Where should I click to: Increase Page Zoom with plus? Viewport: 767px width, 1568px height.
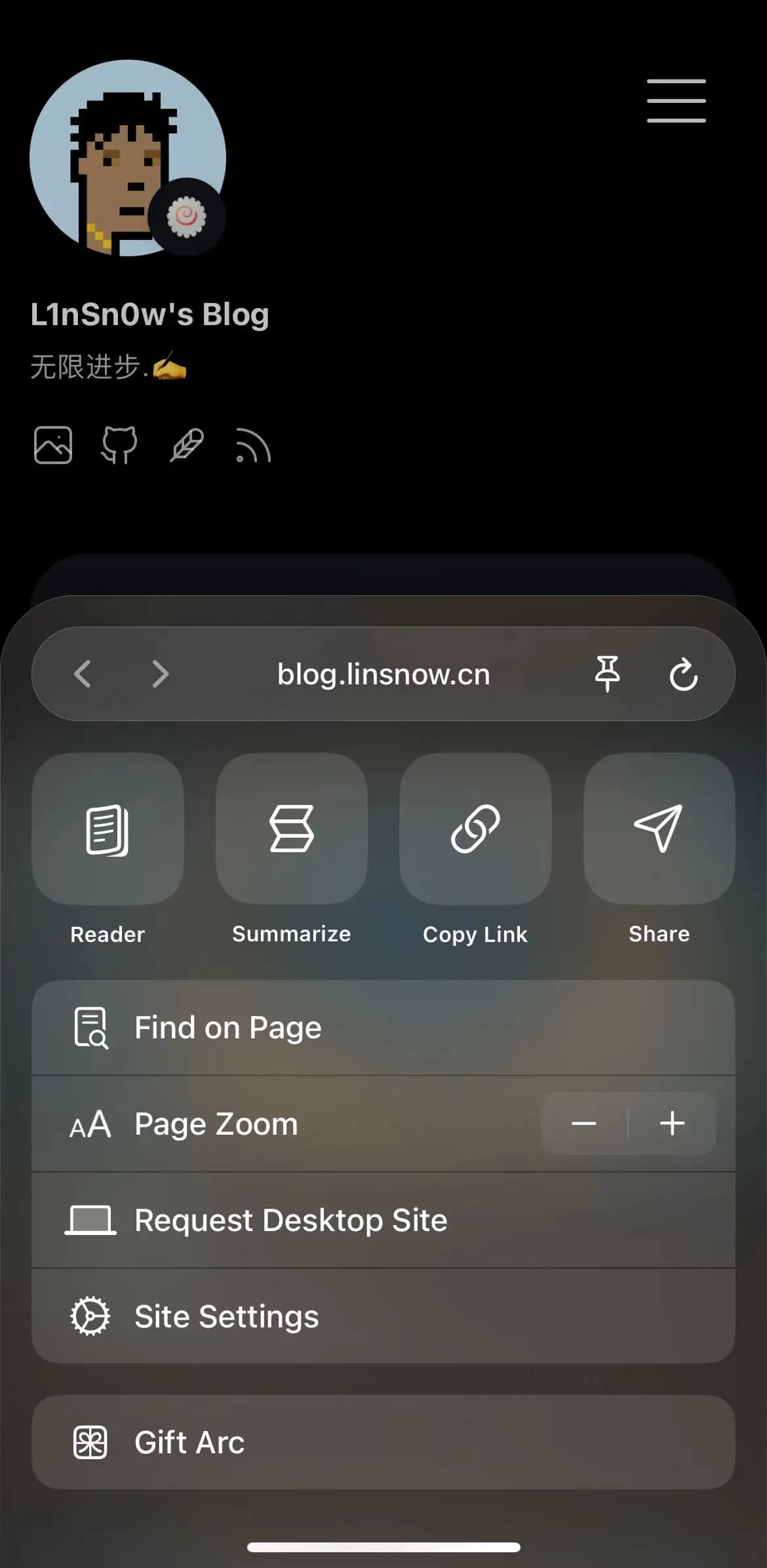[x=673, y=1124]
